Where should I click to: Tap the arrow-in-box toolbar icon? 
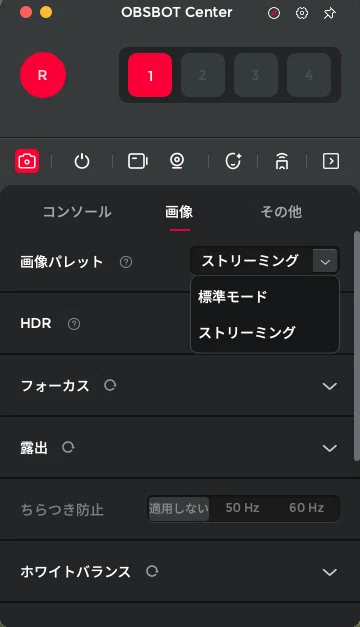pos(331,161)
